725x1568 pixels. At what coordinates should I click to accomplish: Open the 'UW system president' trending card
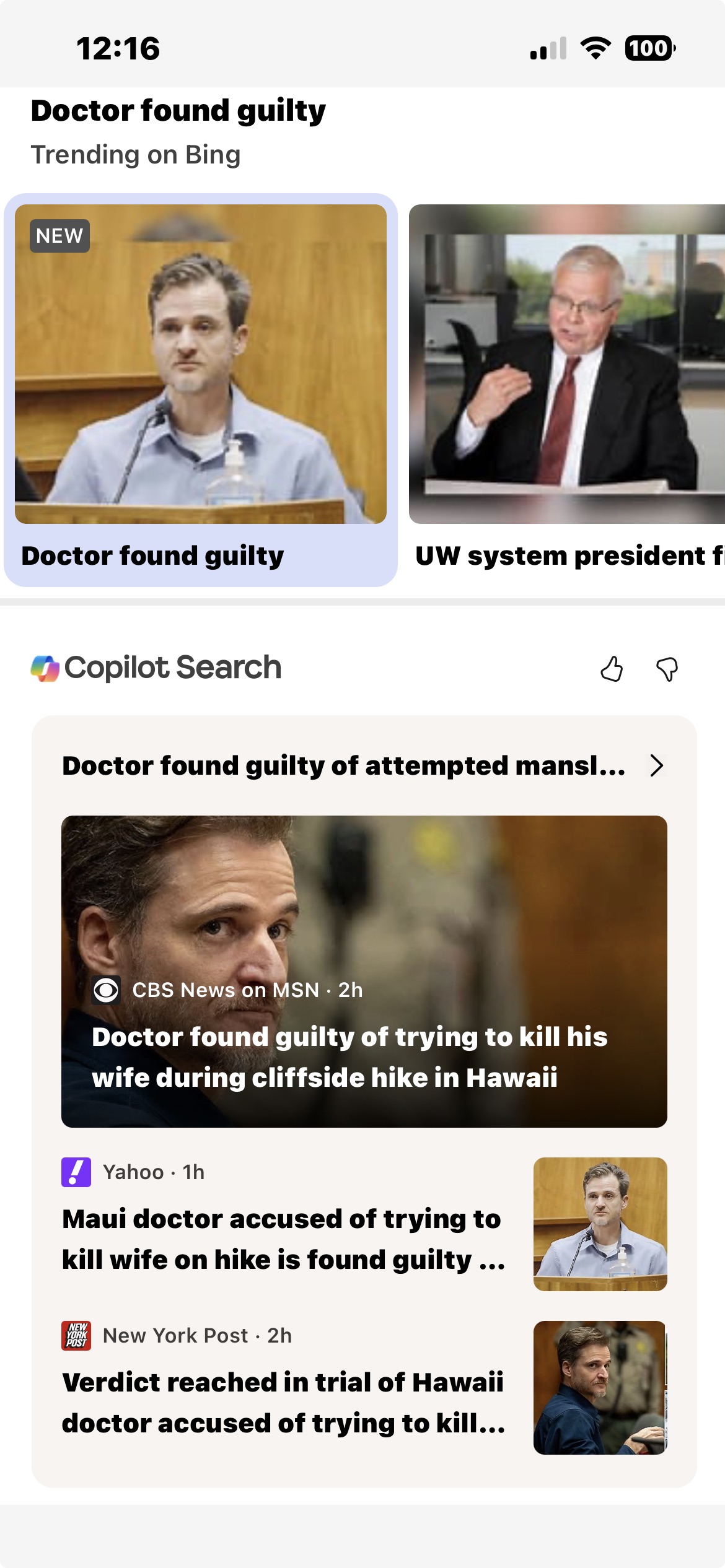pyautogui.click(x=567, y=390)
